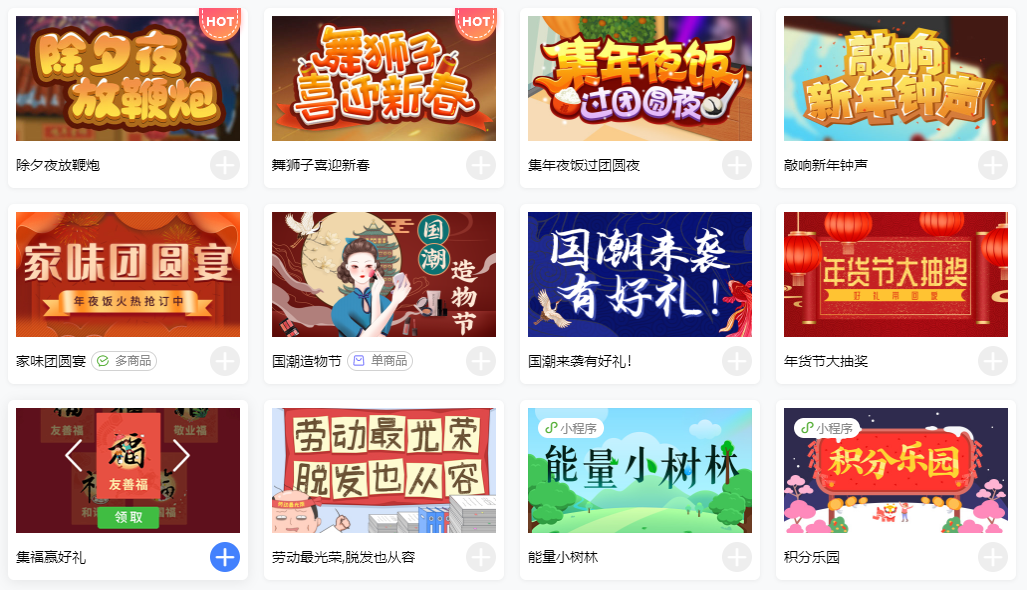This screenshot has height=590, width=1027.
Task: Add the 家味团圆宴 template via plus icon
Action: coord(225,361)
